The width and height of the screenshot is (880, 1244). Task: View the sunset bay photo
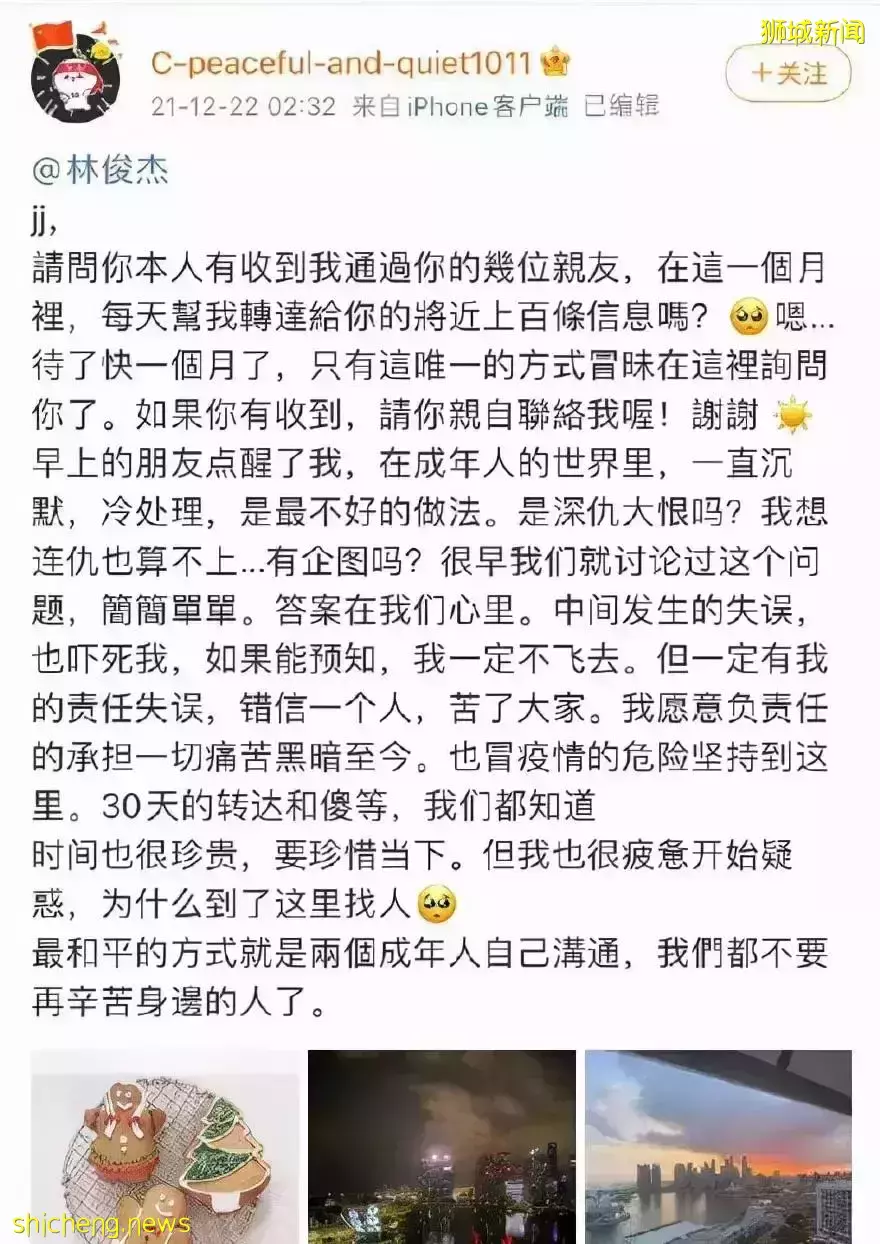tap(718, 1146)
